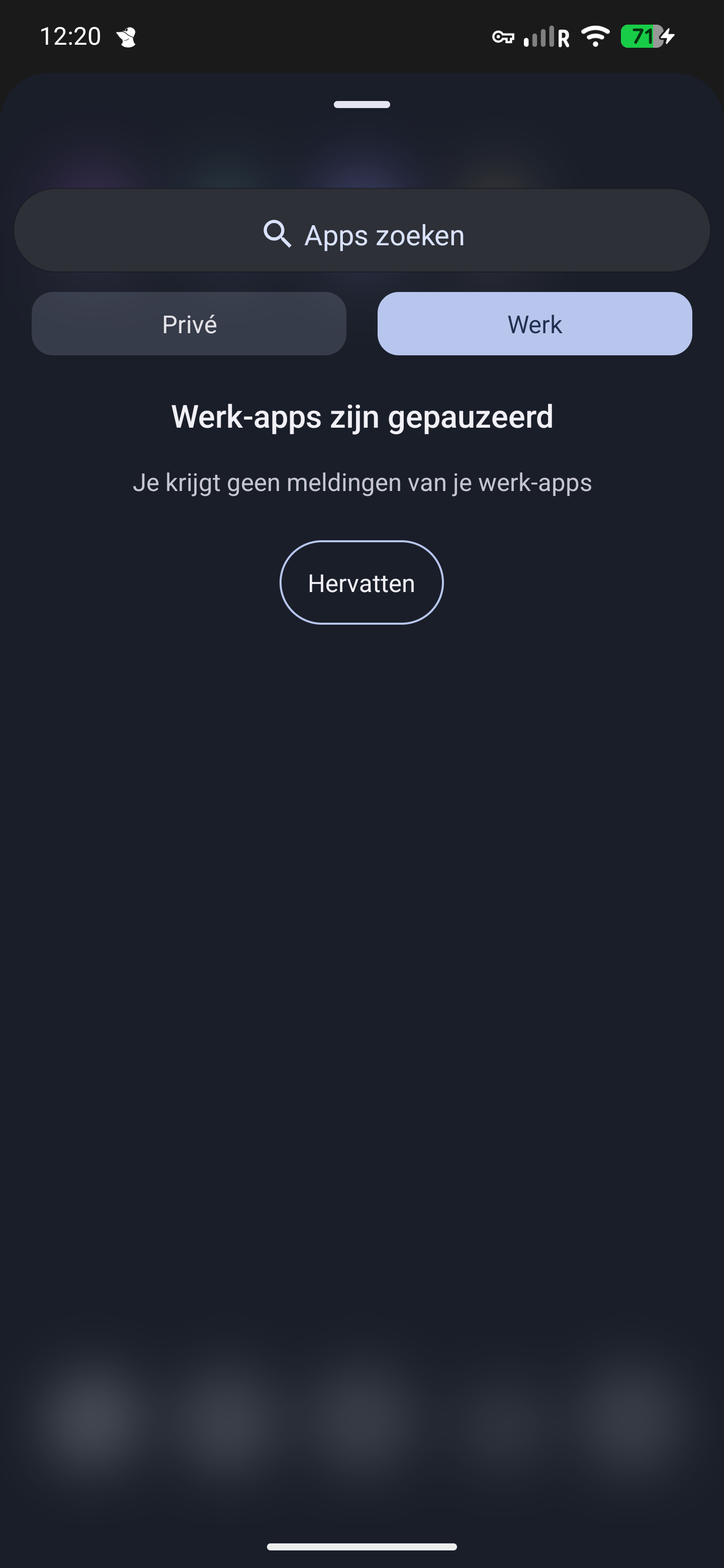Image resolution: width=724 pixels, height=1568 pixels.
Task: Tap the drag handle at the top
Action: pyautogui.click(x=361, y=104)
